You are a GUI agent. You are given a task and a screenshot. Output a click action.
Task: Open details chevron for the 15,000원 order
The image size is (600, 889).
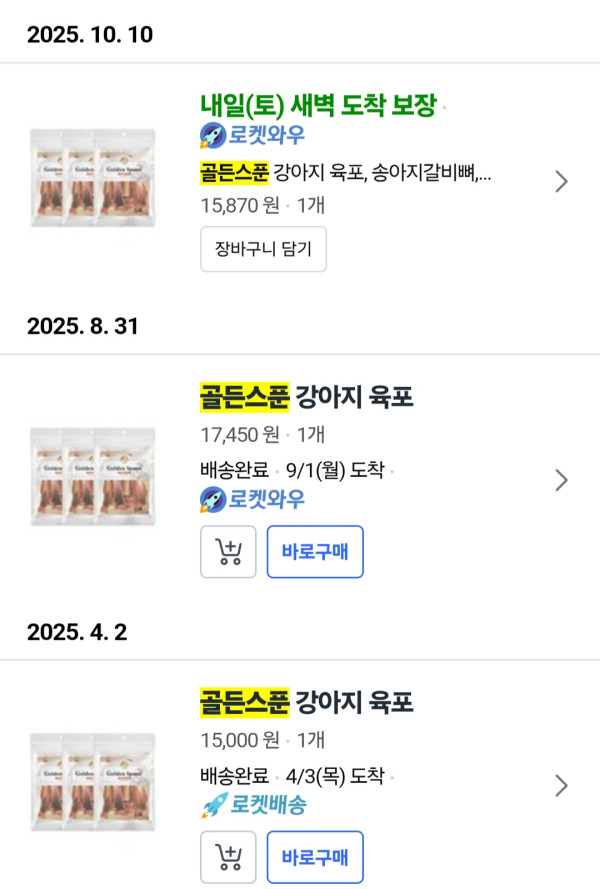click(x=561, y=785)
